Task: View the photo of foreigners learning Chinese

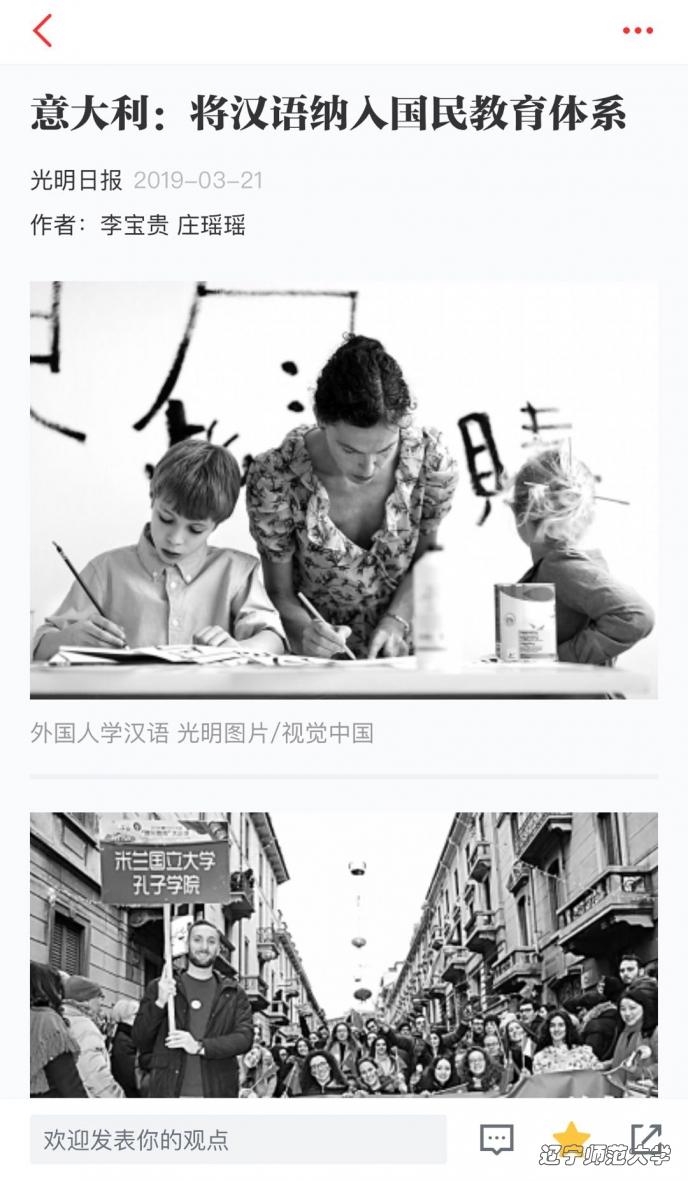Action: tap(344, 489)
